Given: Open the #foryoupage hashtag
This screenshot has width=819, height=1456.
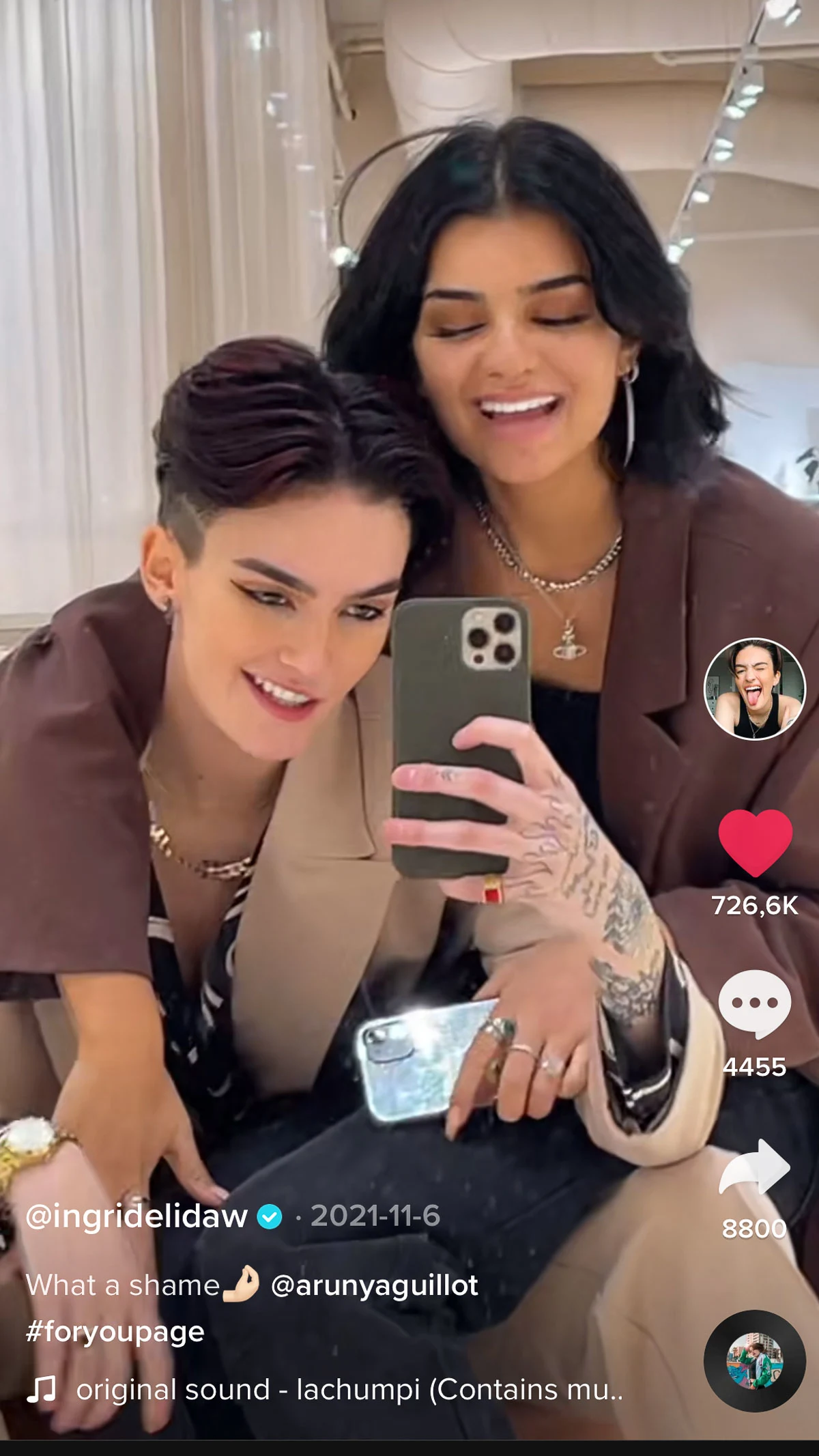Looking at the screenshot, I should coord(115,1332).
